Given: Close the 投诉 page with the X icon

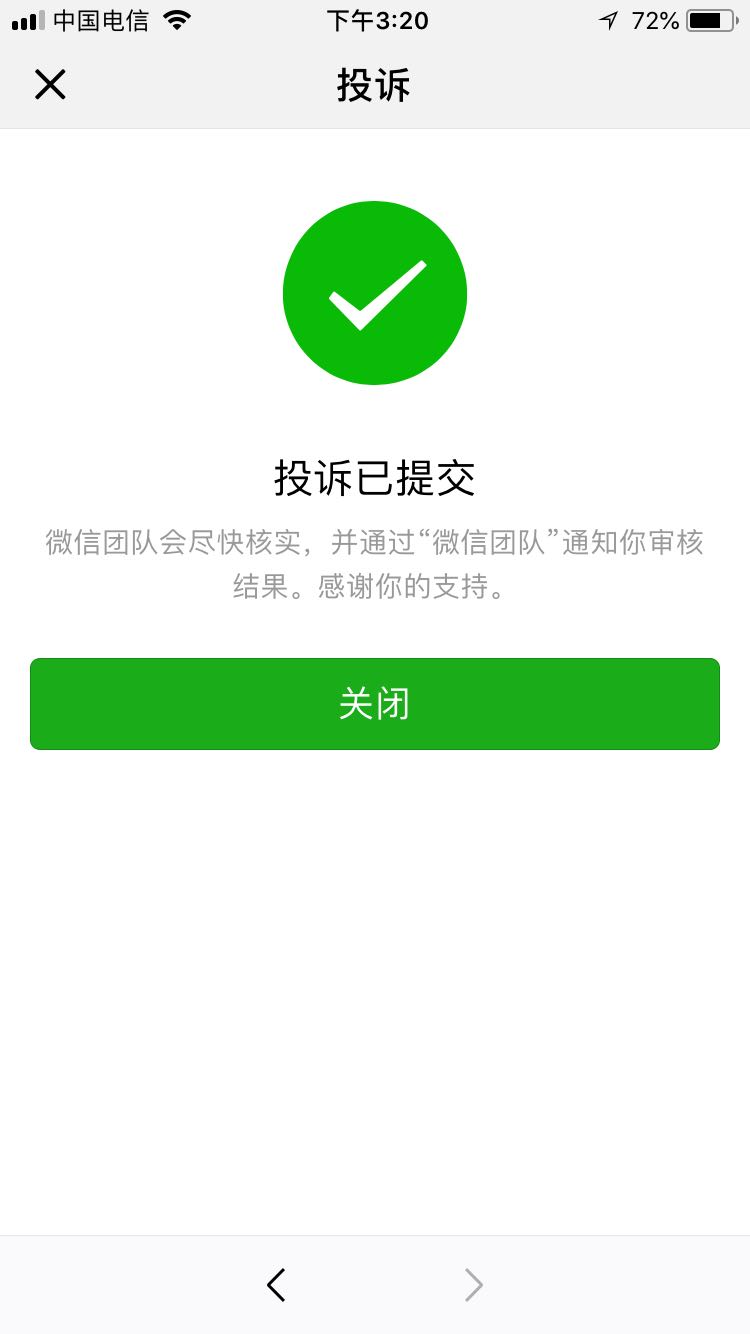Looking at the screenshot, I should click(x=50, y=85).
